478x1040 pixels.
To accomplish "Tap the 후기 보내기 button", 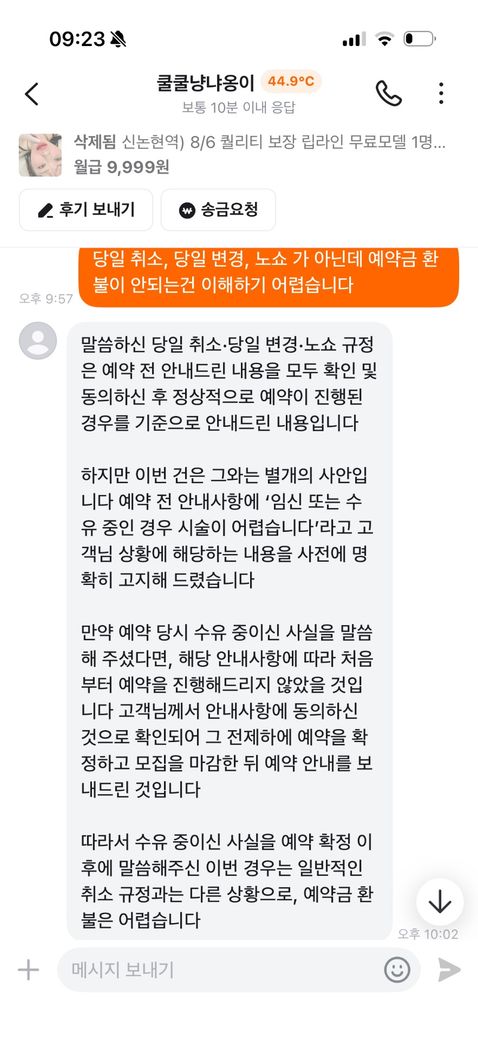I will point(86,210).
